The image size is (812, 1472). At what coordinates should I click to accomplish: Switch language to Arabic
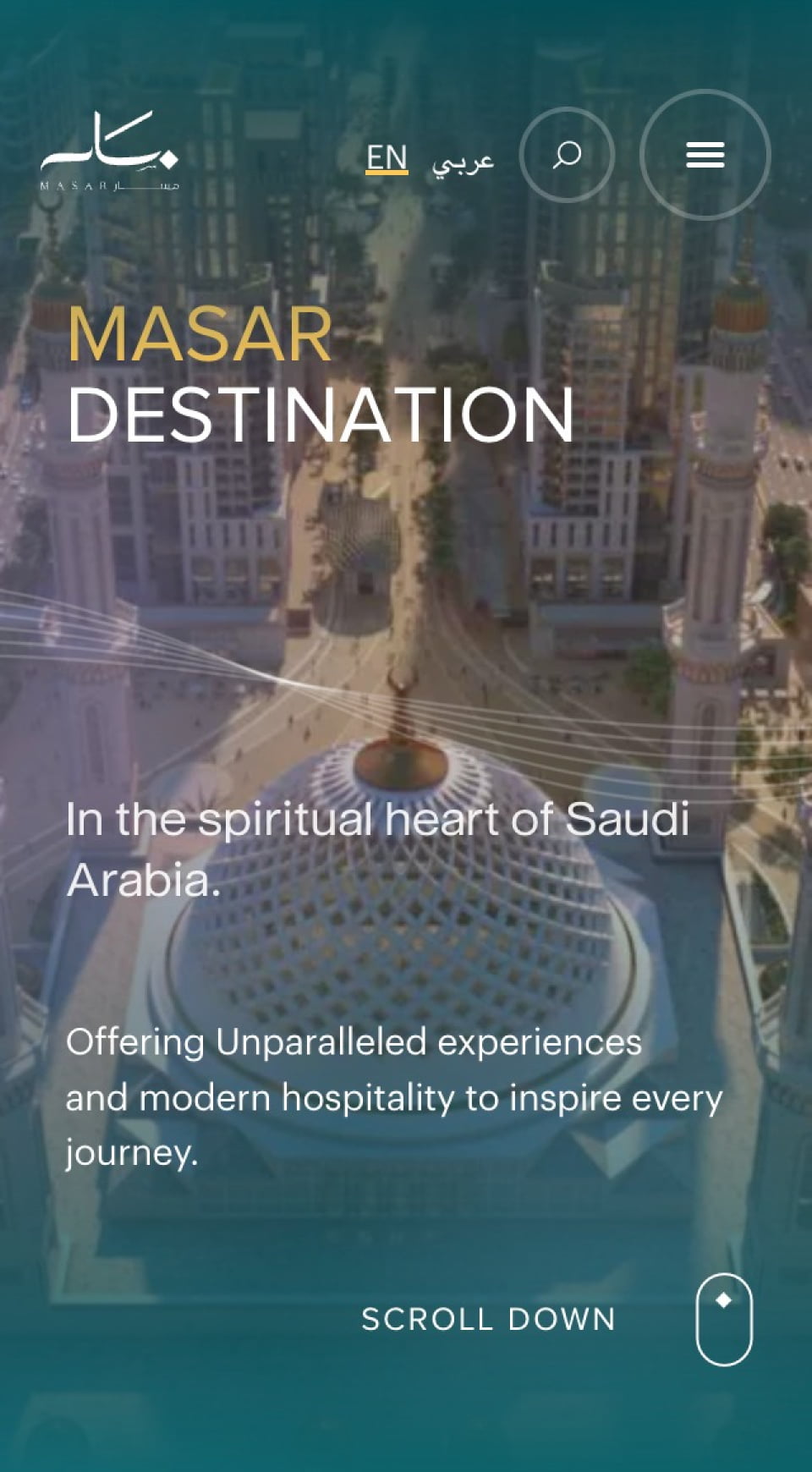tap(463, 161)
